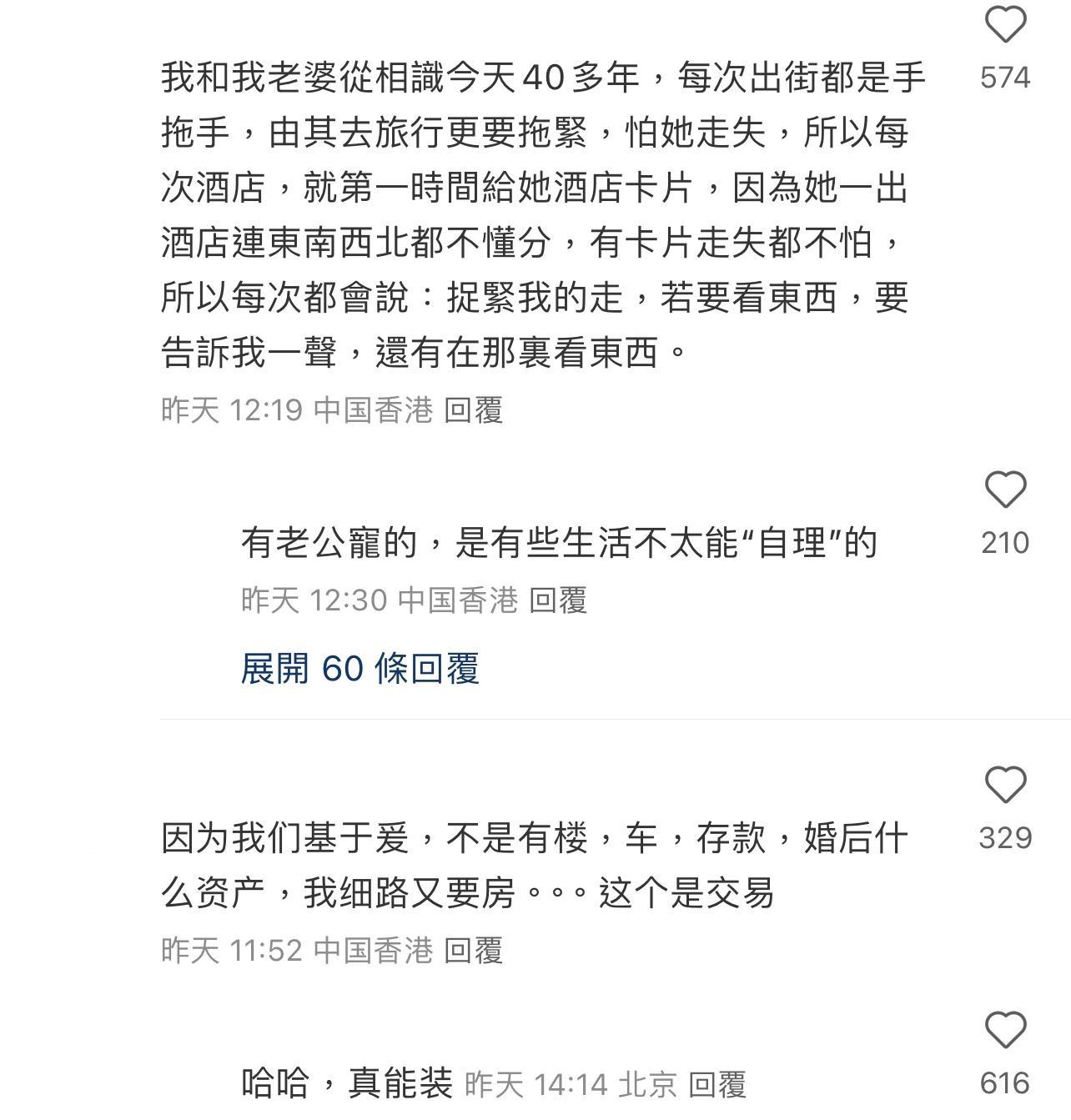Like the "因为我们基于爱" comment
Screen dimensions: 1071x1120
point(1004,784)
